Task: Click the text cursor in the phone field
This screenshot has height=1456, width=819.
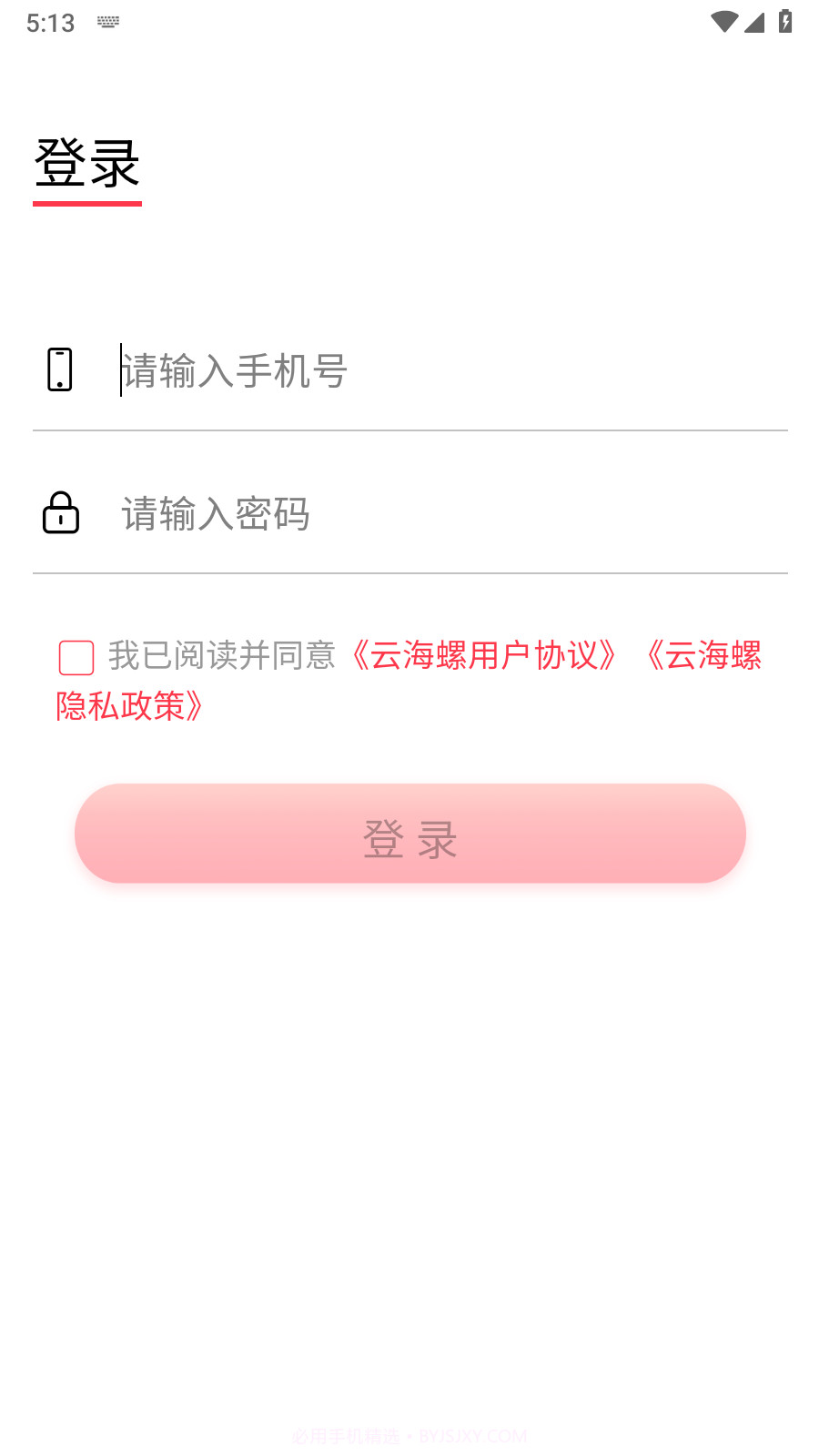Action: [x=121, y=369]
